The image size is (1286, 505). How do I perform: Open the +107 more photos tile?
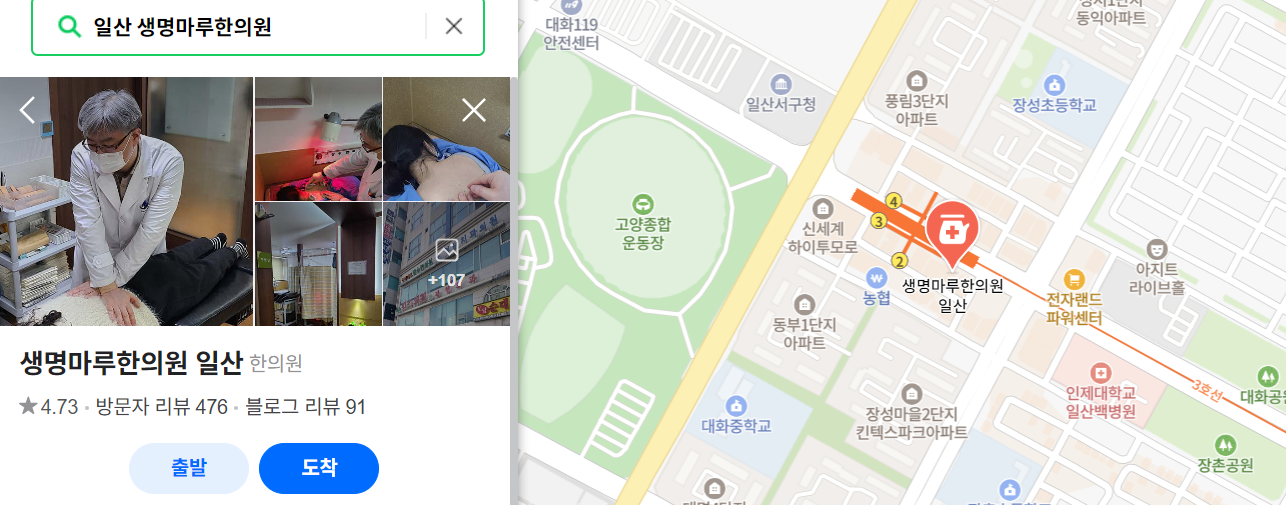pyautogui.click(x=446, y=265)
